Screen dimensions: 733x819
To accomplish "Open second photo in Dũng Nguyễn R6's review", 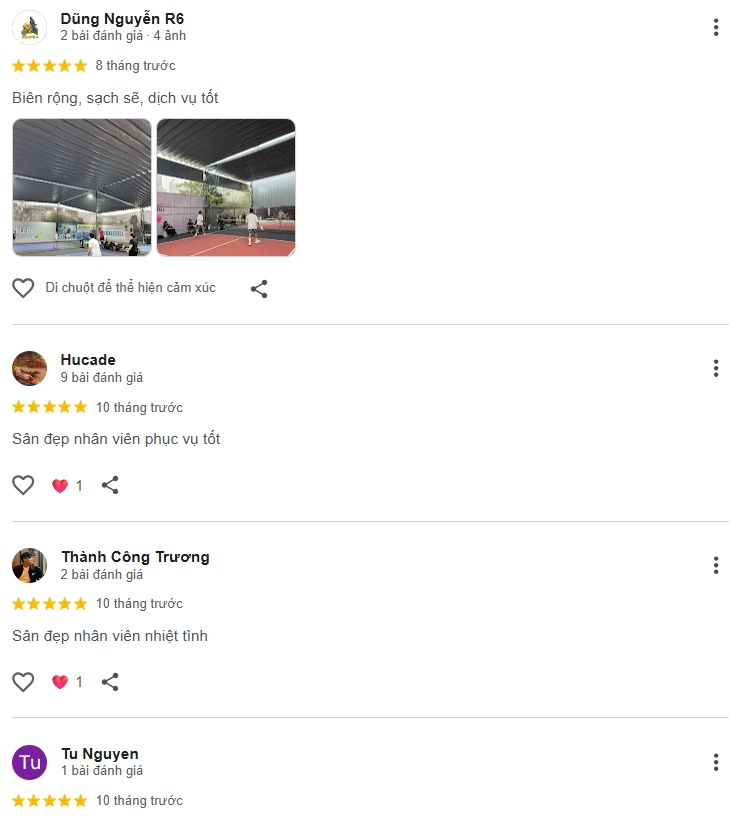I will (x=226, y=188).
